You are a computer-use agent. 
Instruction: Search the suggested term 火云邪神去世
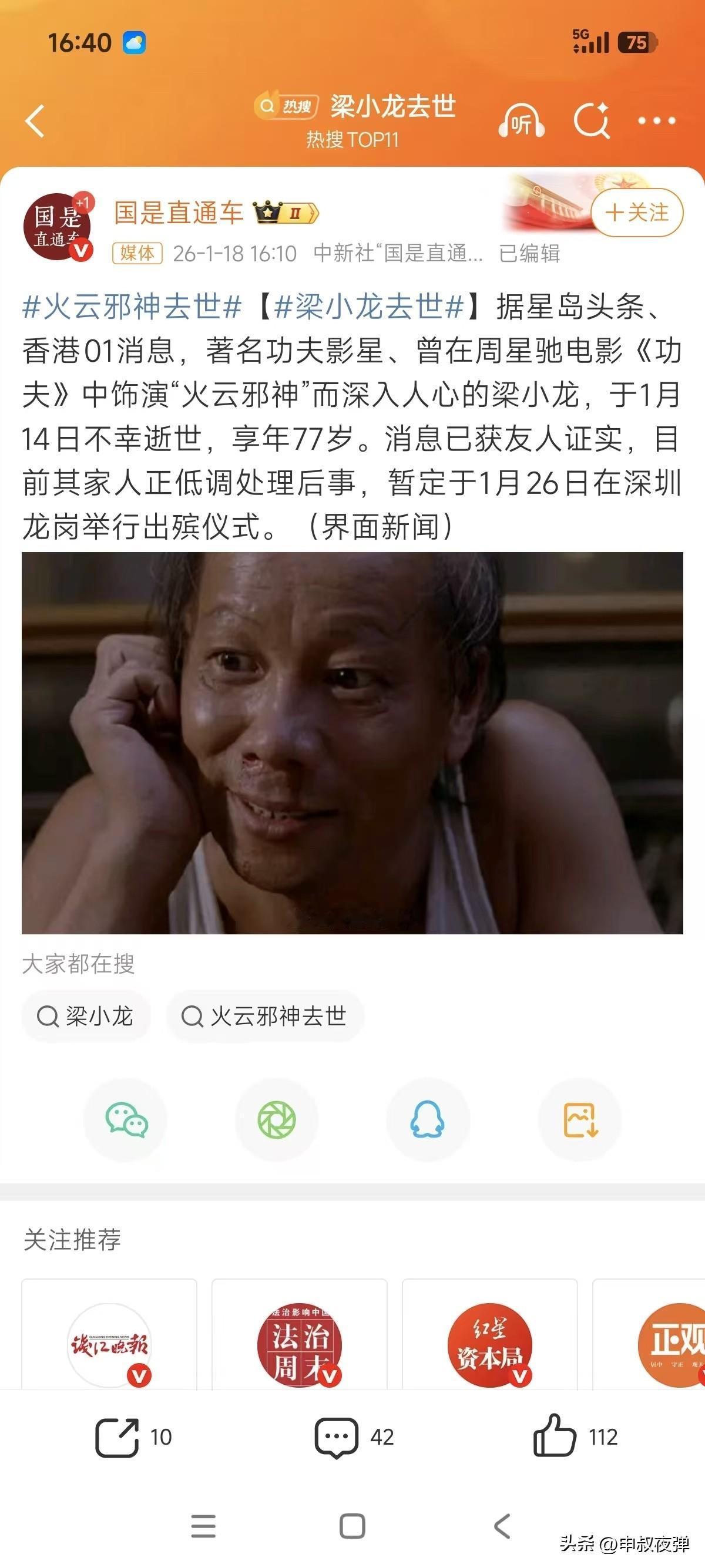coord(266,1016)
